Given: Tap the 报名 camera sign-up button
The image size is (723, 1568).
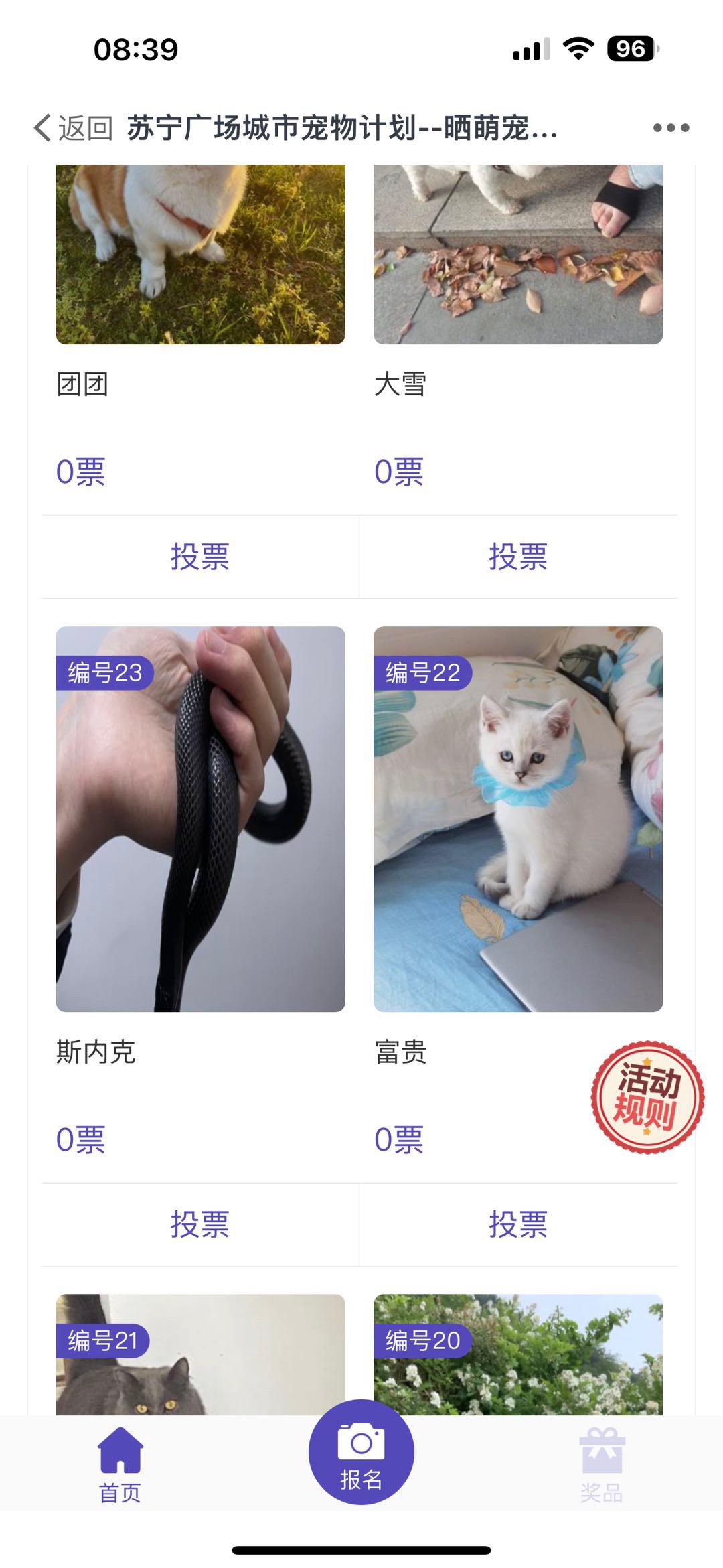Looking at the screenshot, I should 361,1452.
